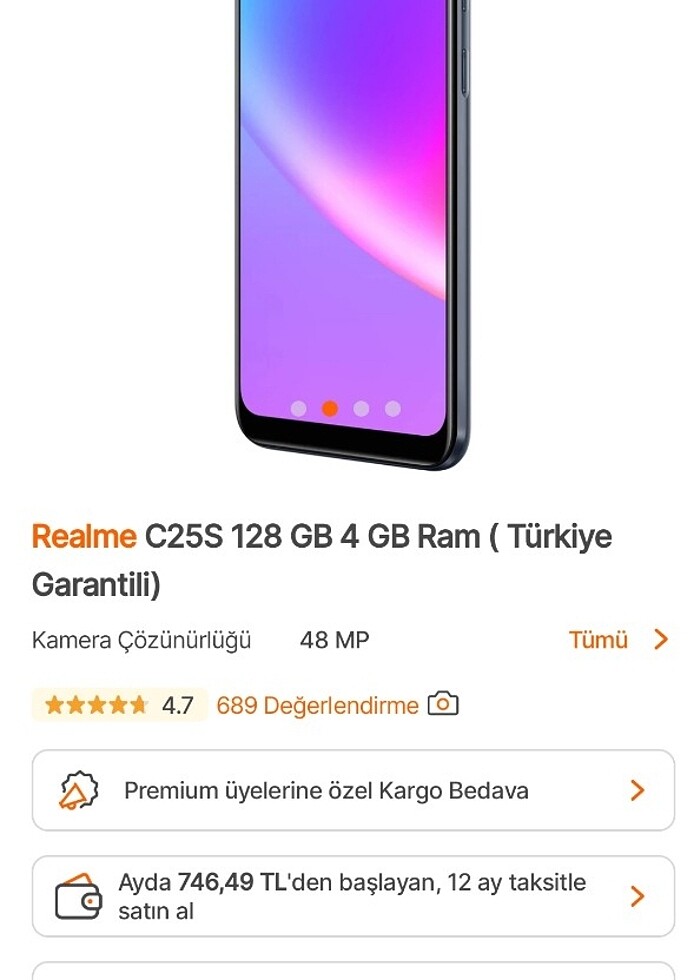Select the first image carousel dot

tap(298, 408)
